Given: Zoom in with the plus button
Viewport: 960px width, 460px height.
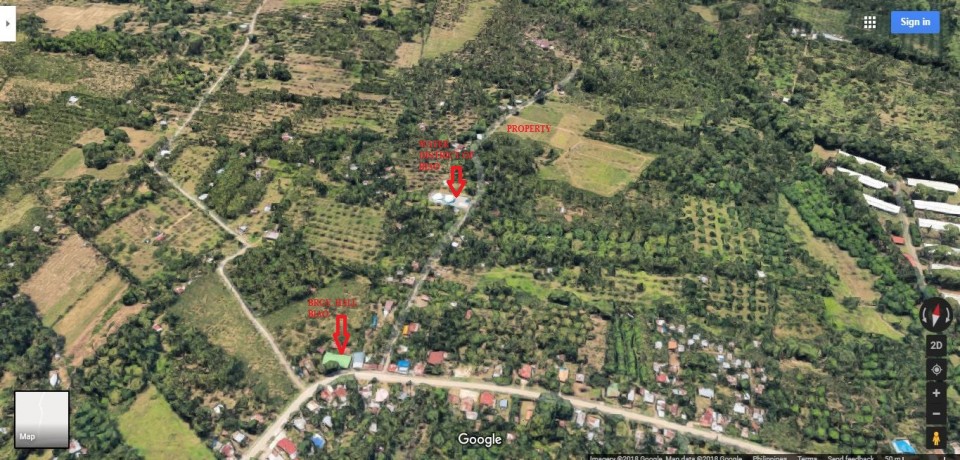Looking at the screenshot, I should tap(936, 393).
